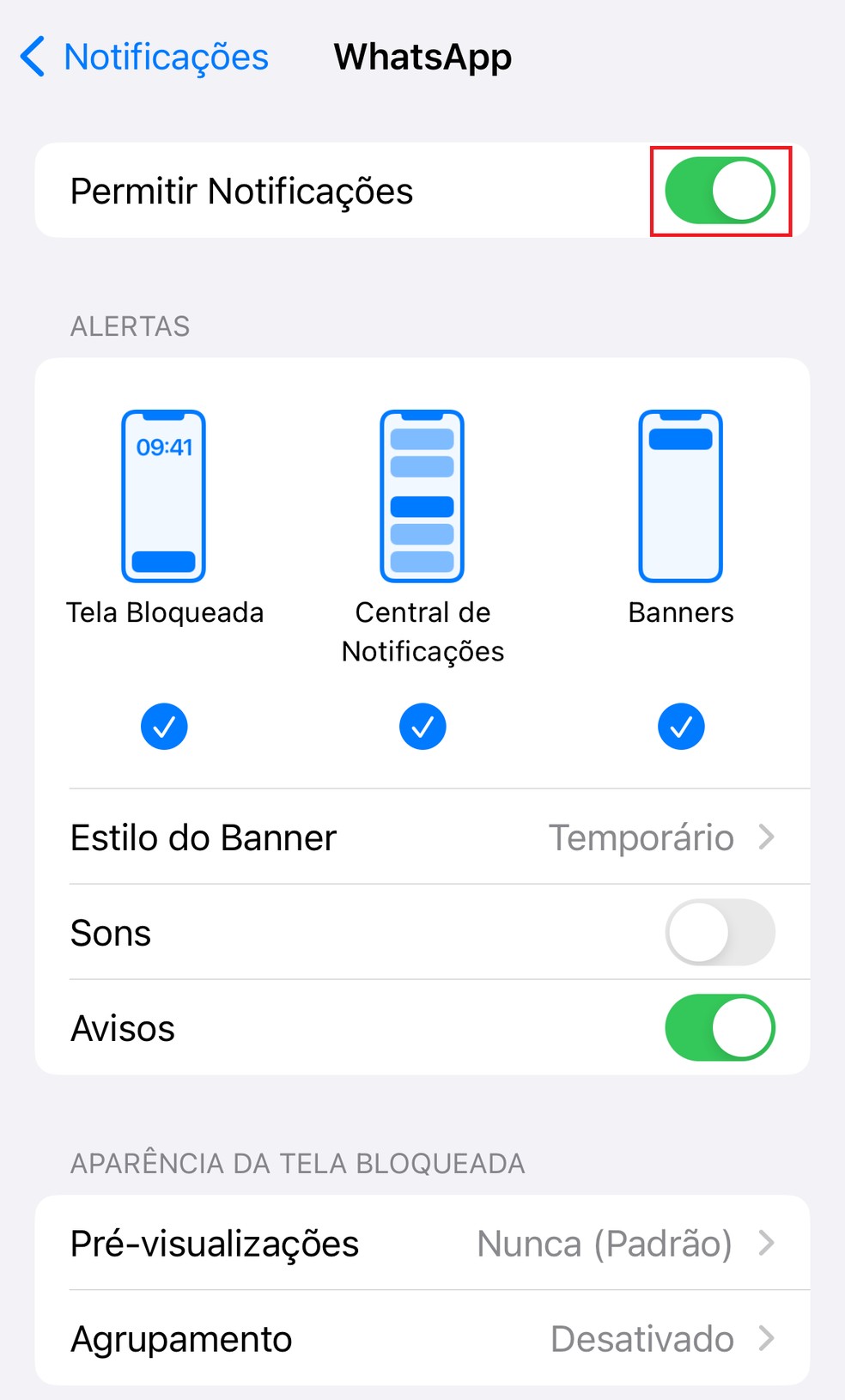Tap the back chevron arrow at top left

32,57
